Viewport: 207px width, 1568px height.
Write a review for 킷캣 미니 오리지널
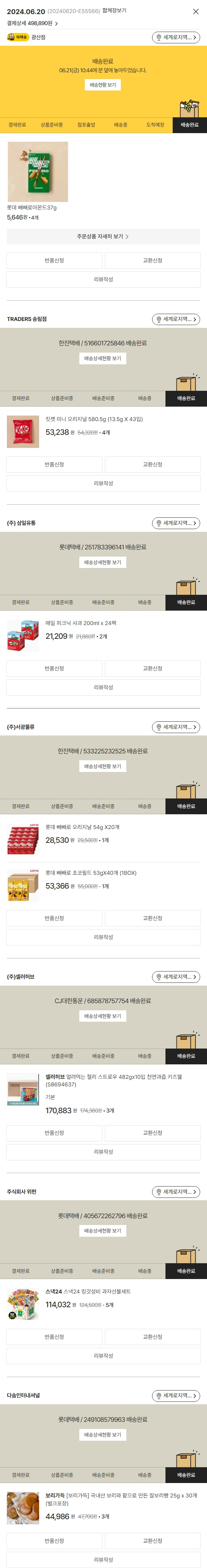point(103,483)
